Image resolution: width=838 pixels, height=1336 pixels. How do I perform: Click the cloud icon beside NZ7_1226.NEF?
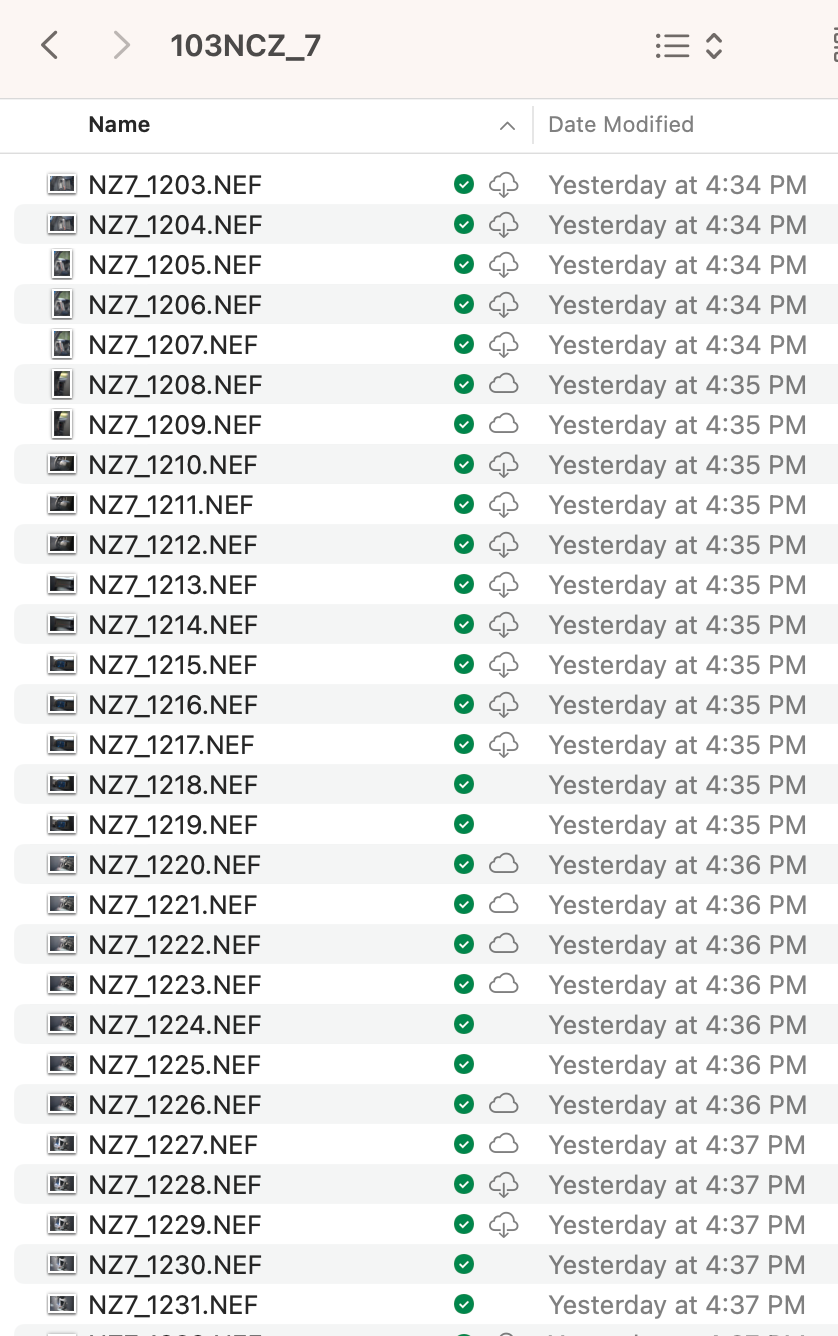click(x=505, y=1104)
